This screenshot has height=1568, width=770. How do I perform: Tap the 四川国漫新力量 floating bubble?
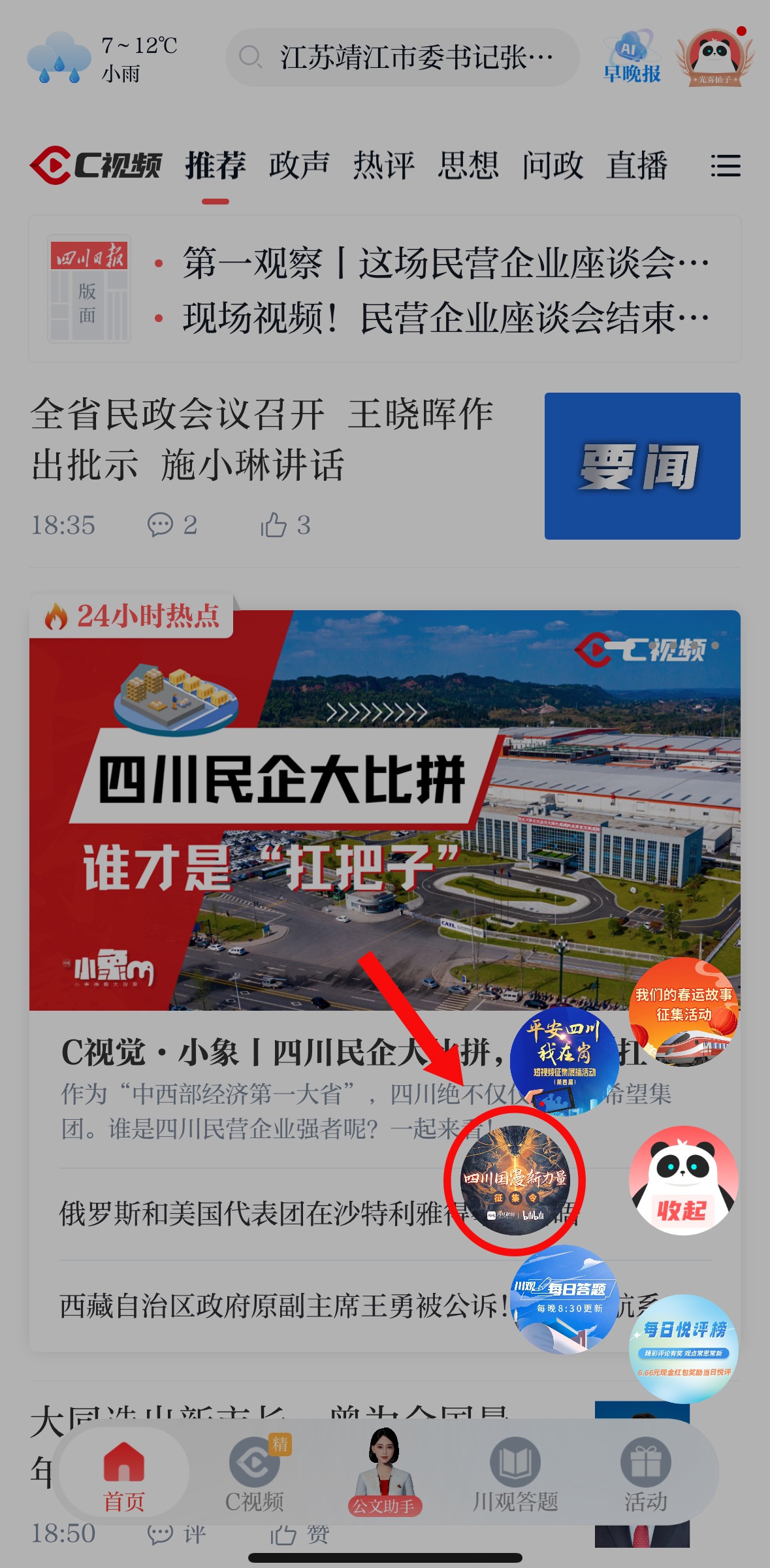click(515, 1180)
